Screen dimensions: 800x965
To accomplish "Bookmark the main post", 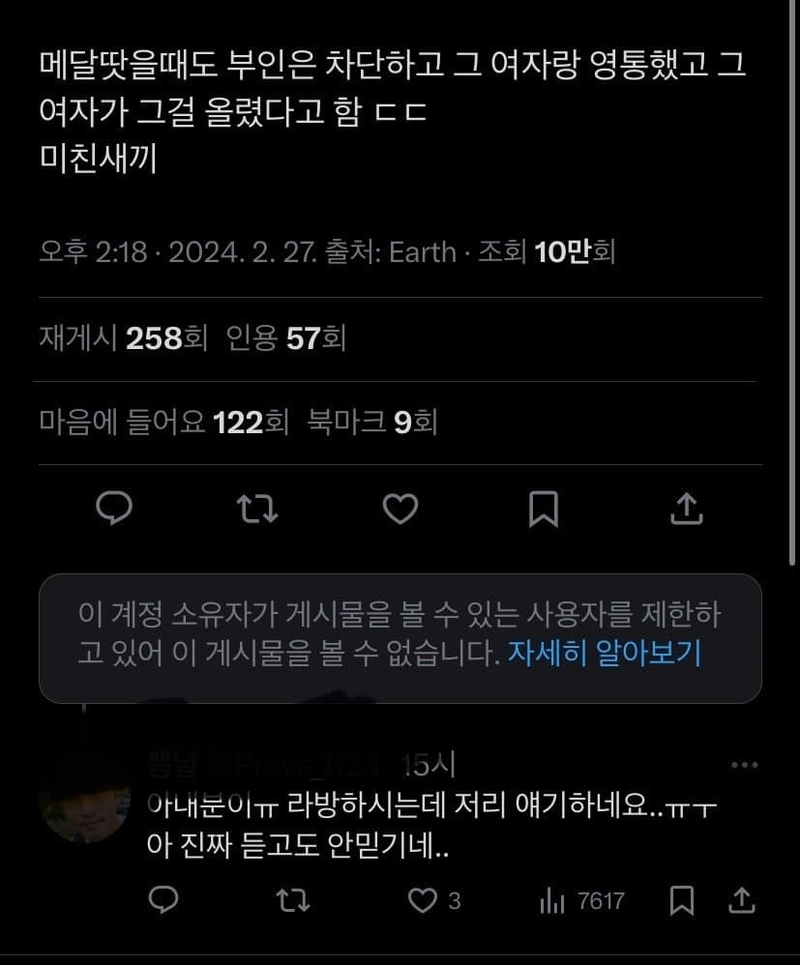I will (543, 509).
